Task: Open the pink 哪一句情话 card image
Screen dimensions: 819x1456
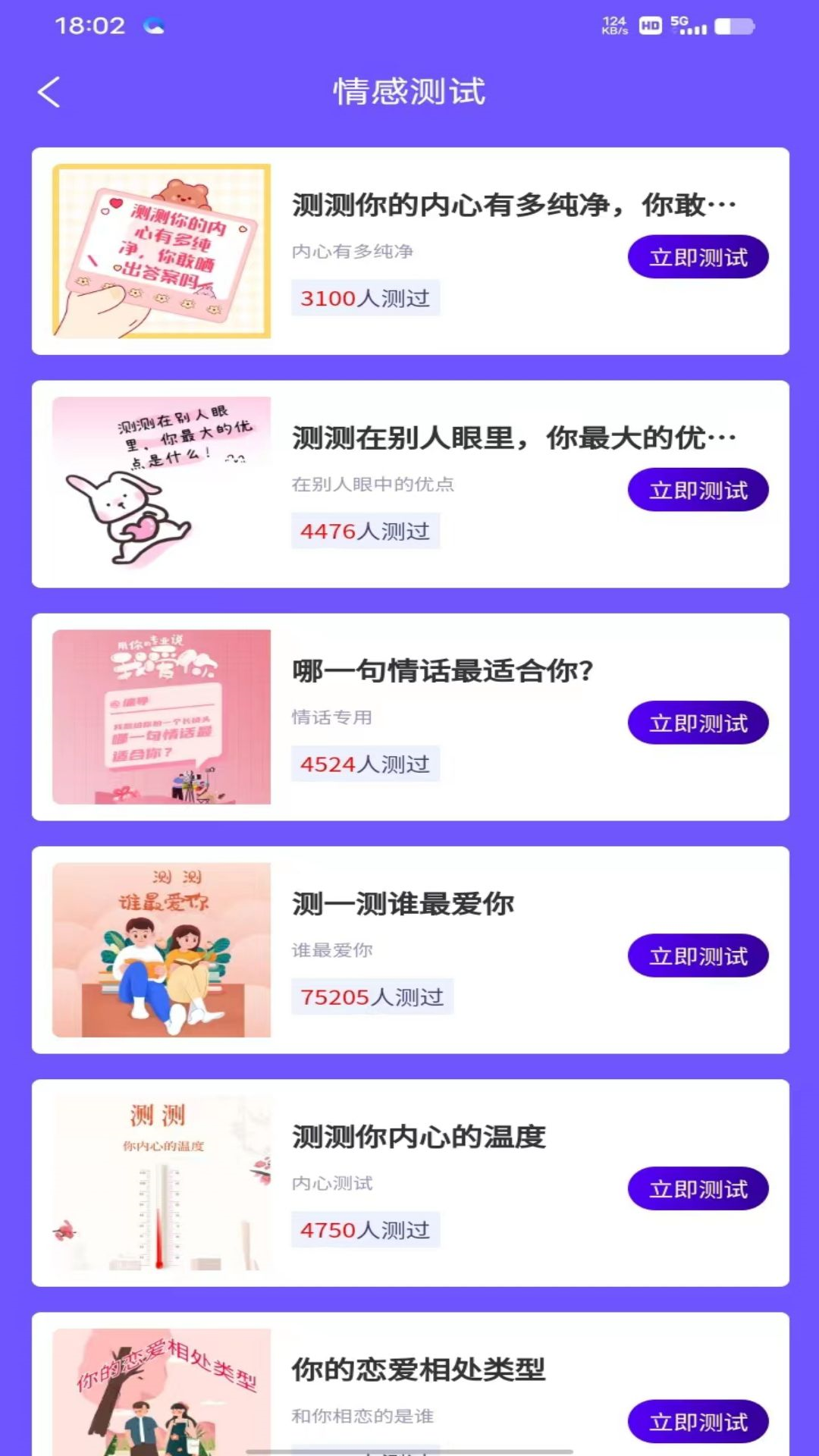Action: tap(162, 717)
